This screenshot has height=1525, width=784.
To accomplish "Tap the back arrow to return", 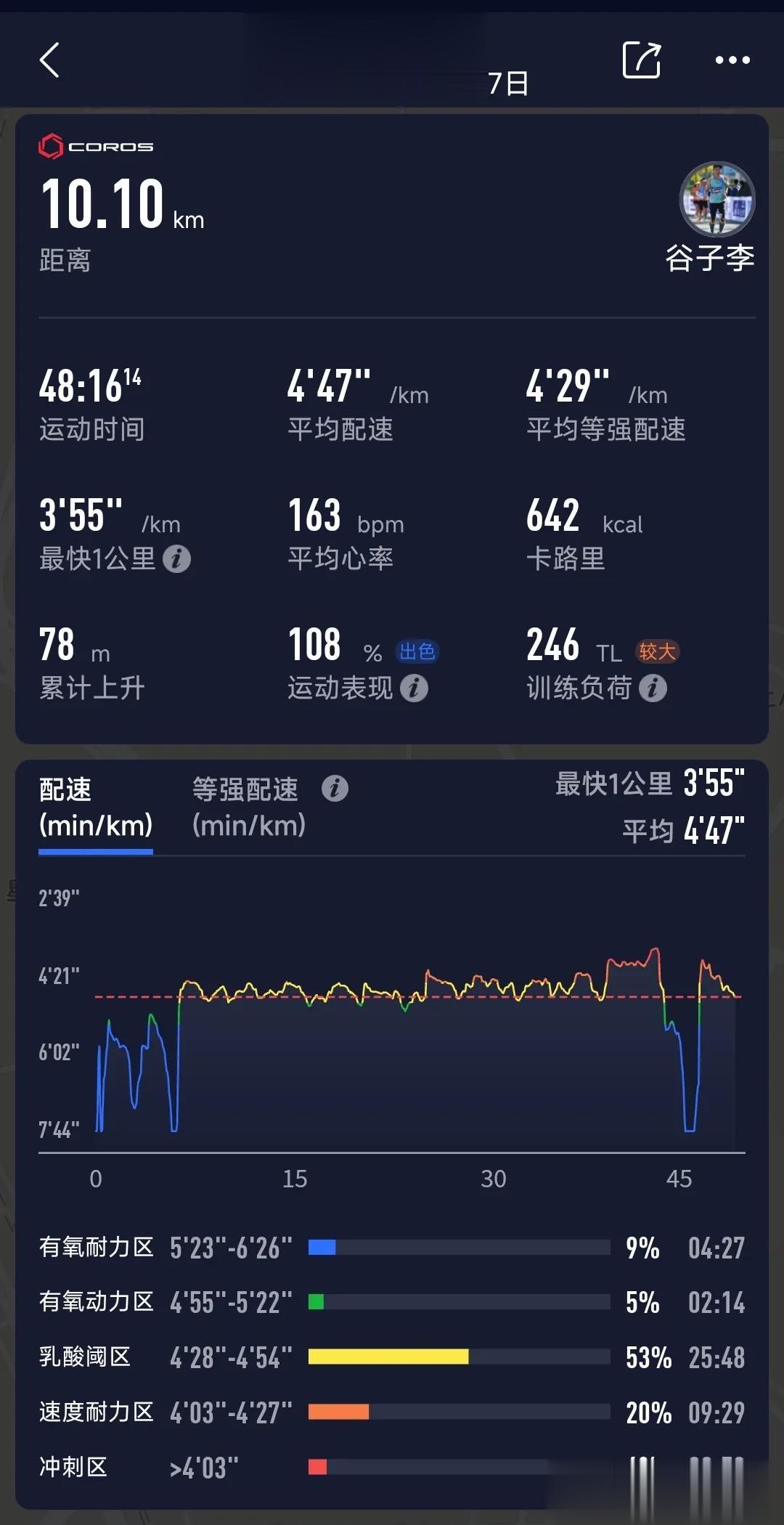I will (49, 61).
